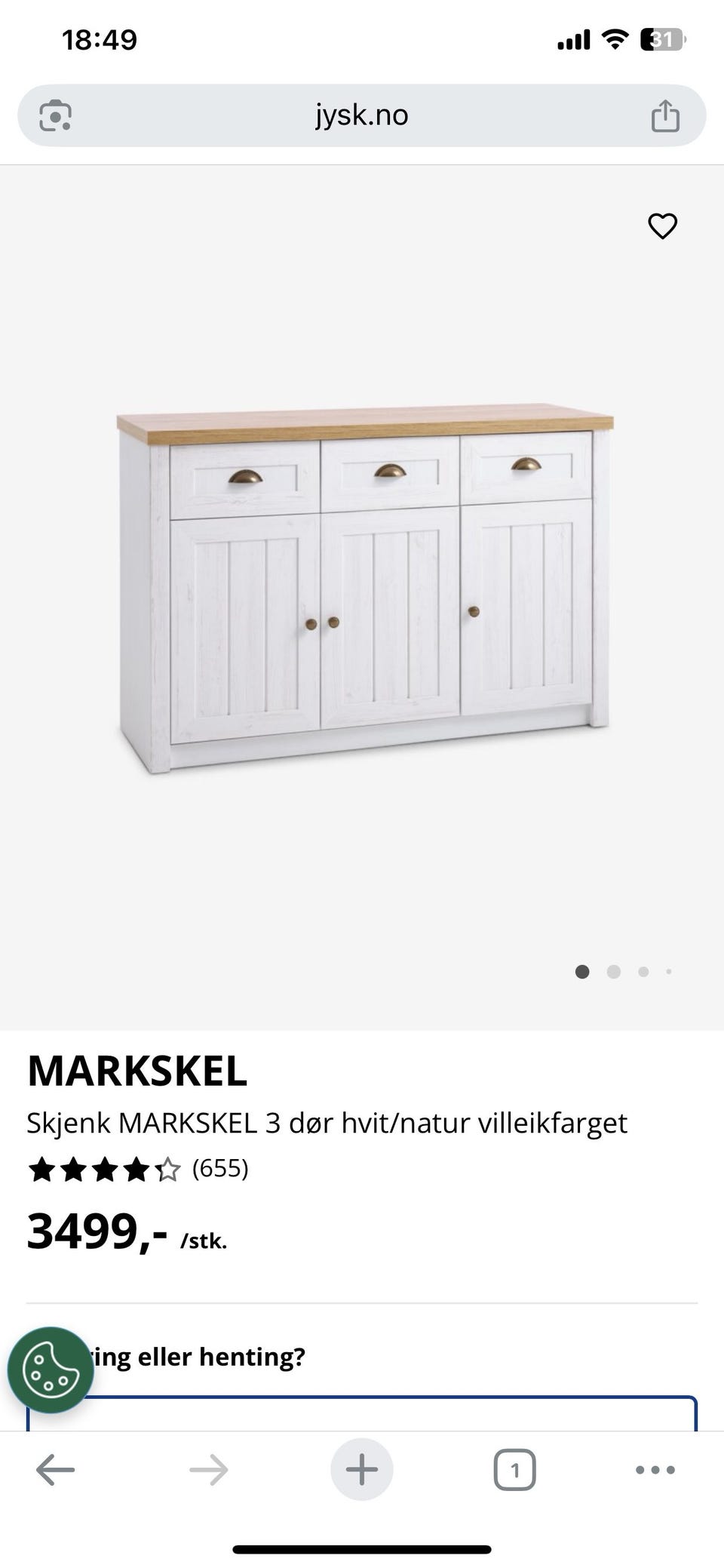724x1568 pixels.
Task: Toggle the wishlist heart for this product
Action: (661, 226)
